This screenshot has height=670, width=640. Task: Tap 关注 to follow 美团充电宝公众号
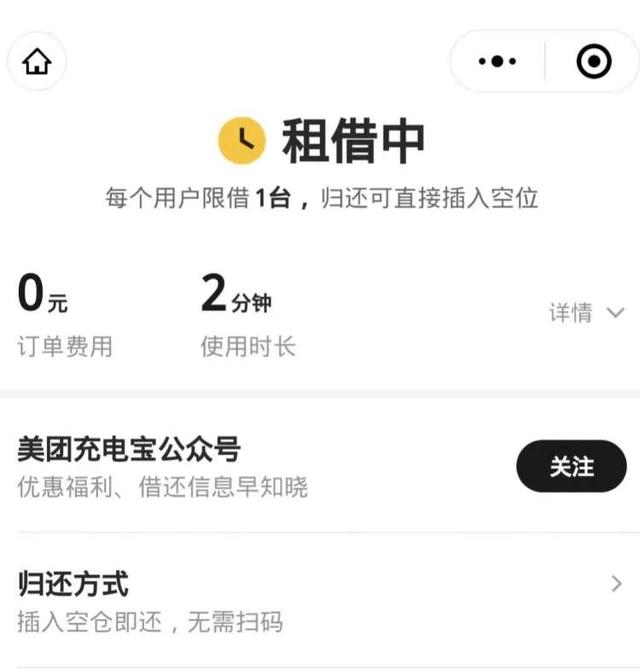[571, 466]
